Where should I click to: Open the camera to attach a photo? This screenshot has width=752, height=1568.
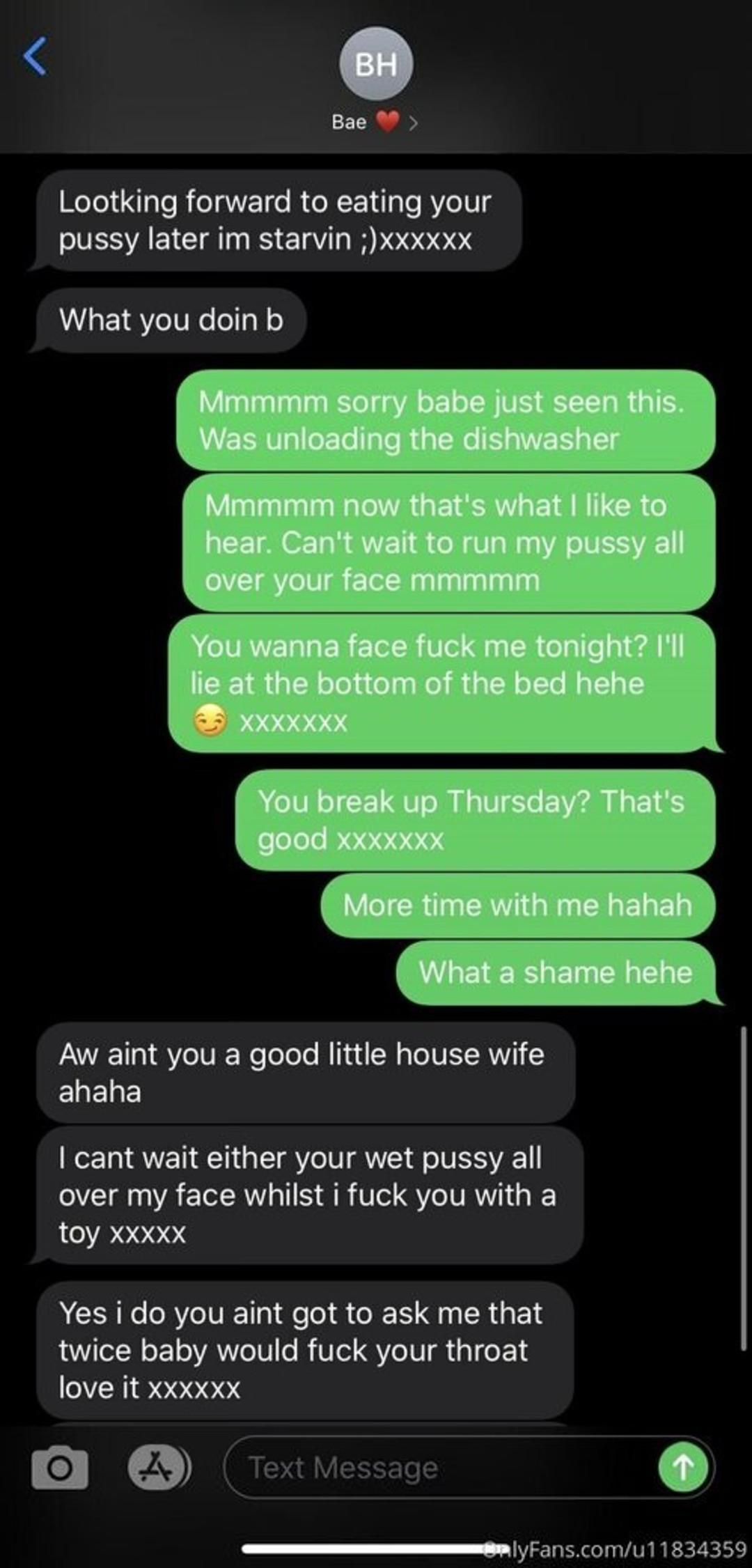pyautogui.click(x=60, y=1468)
